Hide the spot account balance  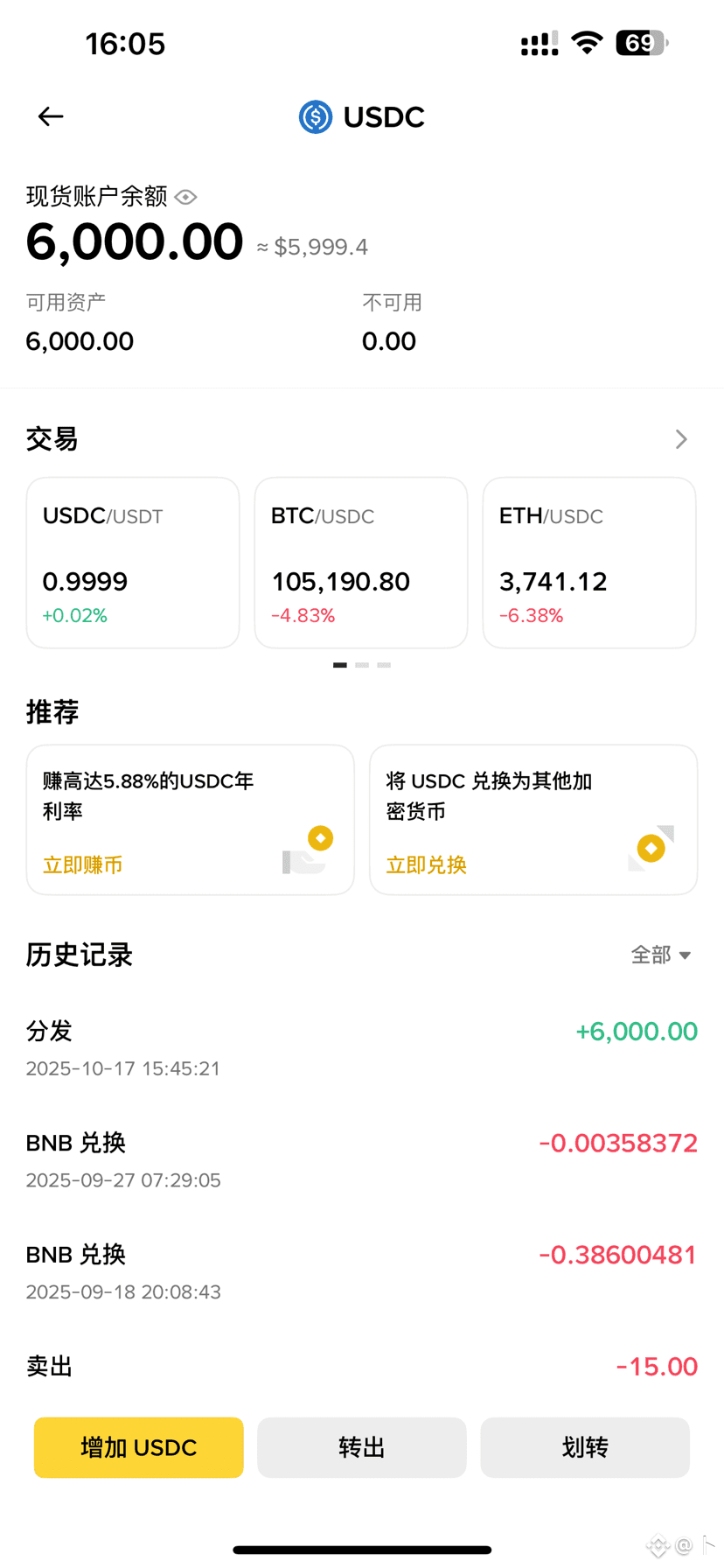pos(185,198)
